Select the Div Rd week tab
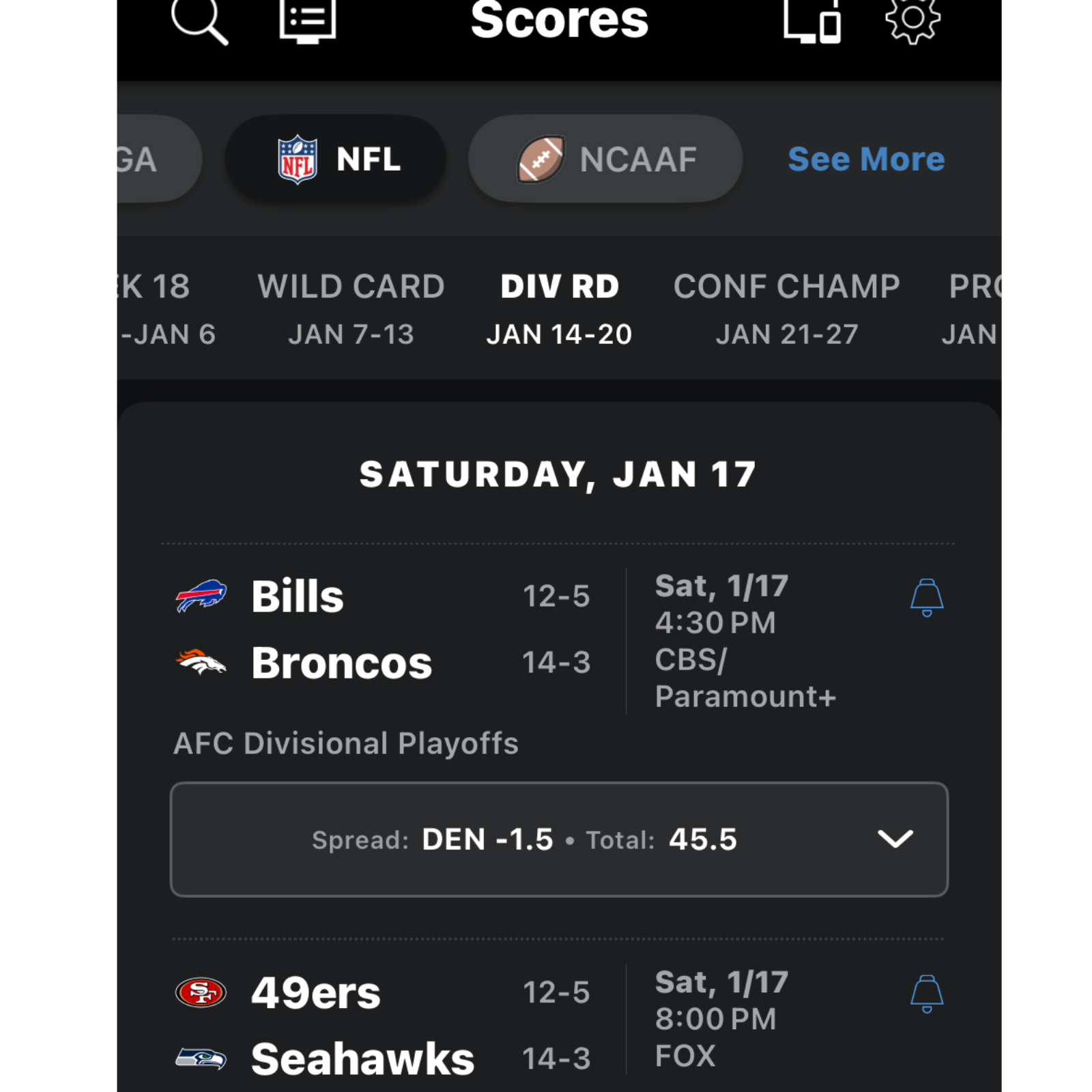The height and width of the screenshot is (1092, 1092). (559, 308)
